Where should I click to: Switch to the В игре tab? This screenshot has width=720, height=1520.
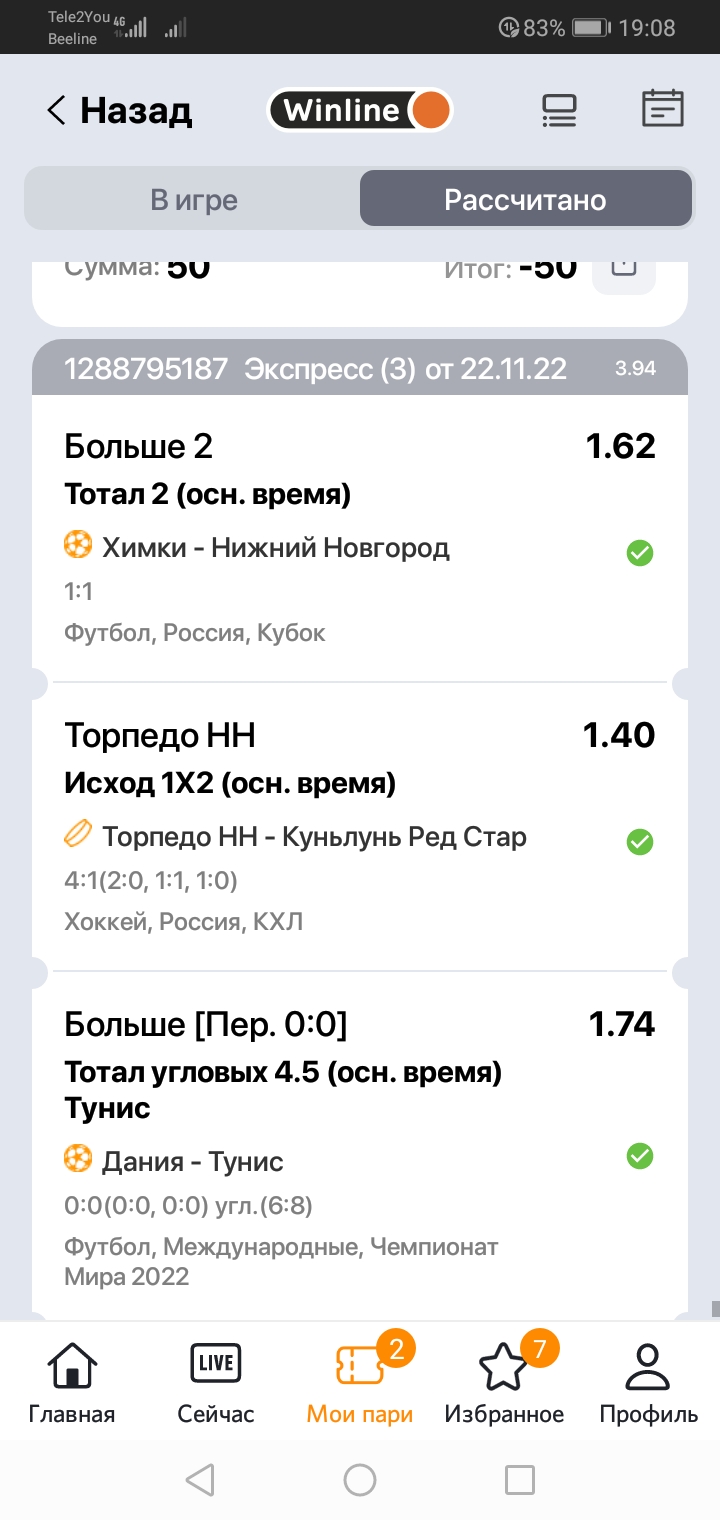[x=194, y=200]
